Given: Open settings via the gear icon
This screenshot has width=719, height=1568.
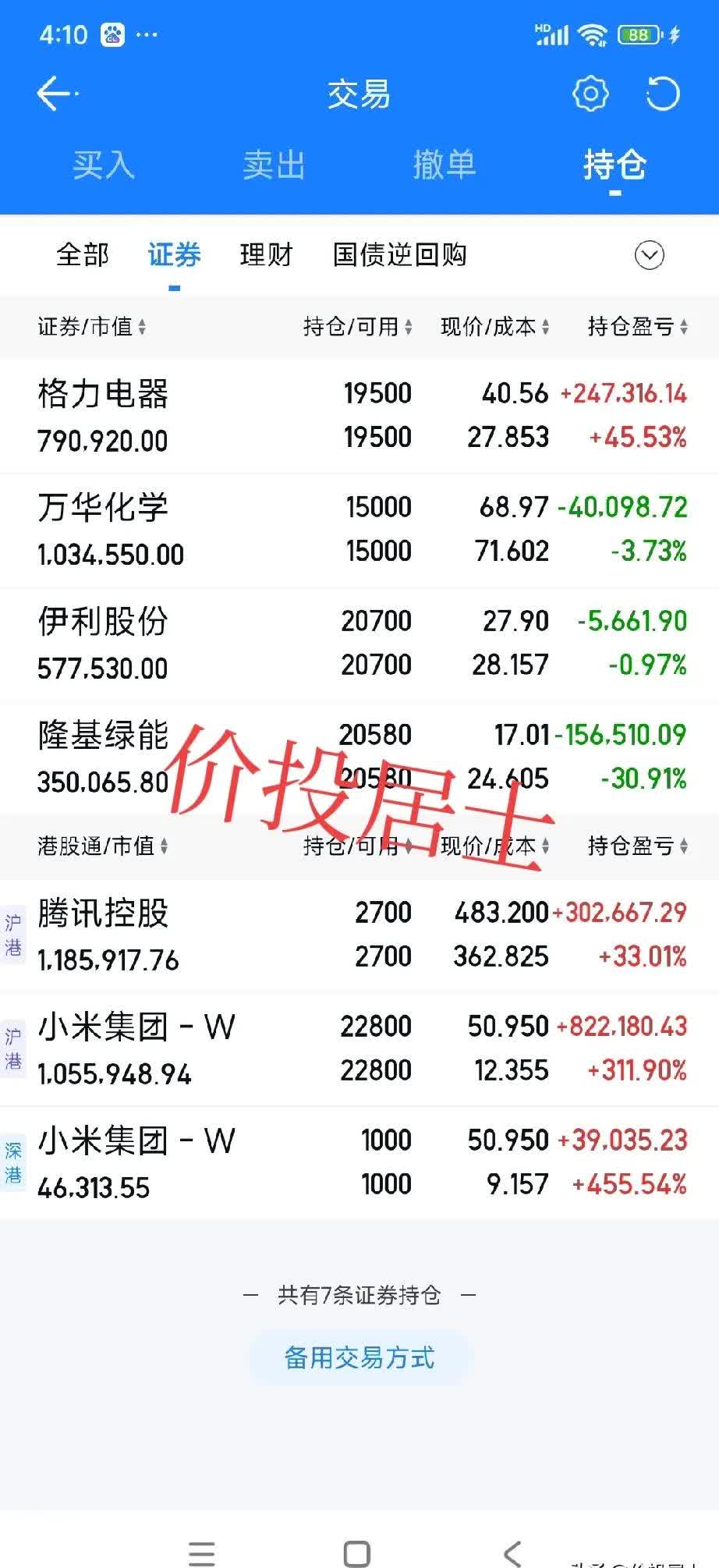Looking at the screenshot, I should pyautogui.click(x=590, y=93).
